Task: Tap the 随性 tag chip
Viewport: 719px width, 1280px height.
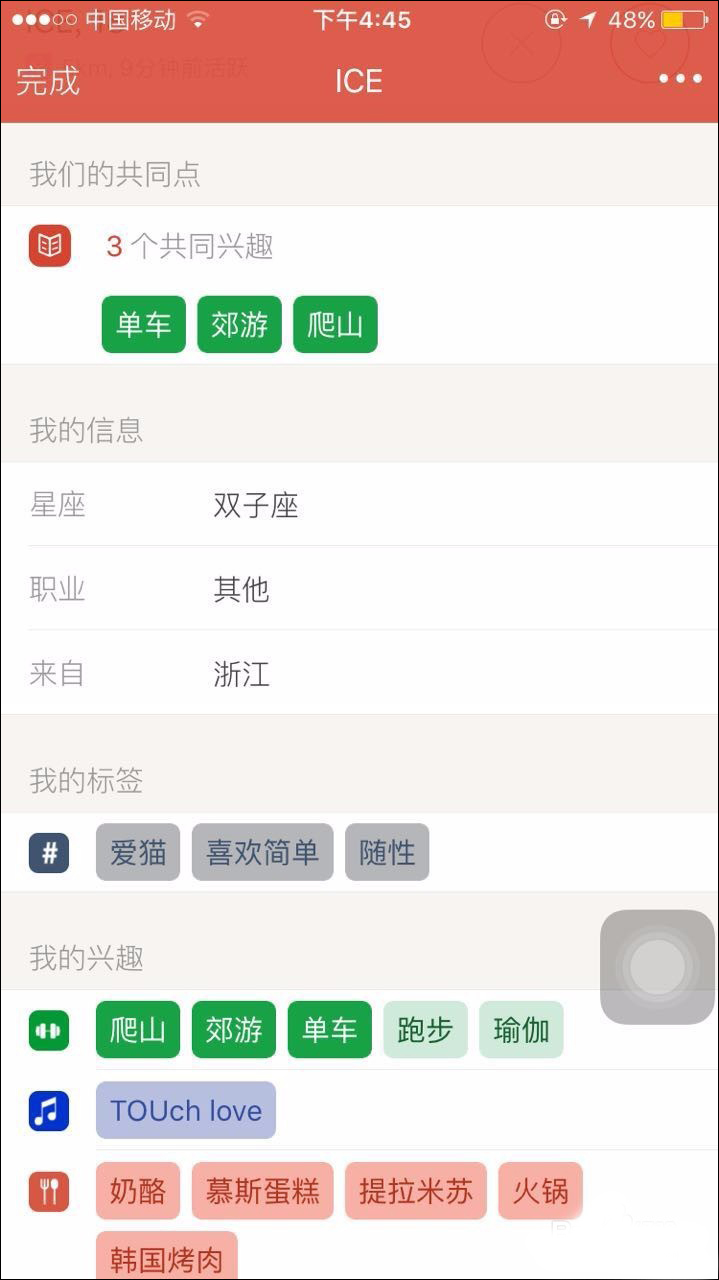Action: (x=387, y=852)
